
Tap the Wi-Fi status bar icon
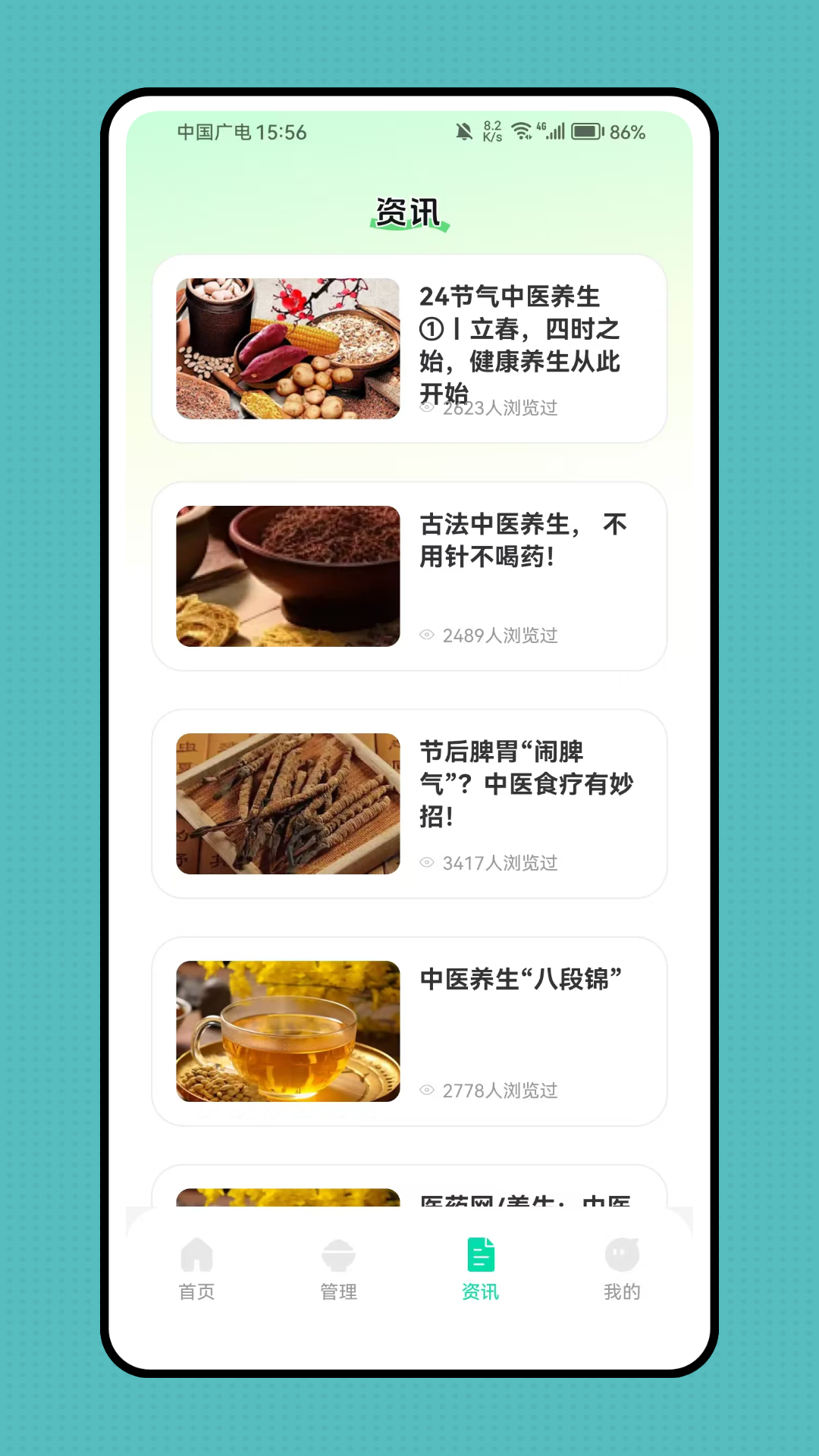point(521,132)
